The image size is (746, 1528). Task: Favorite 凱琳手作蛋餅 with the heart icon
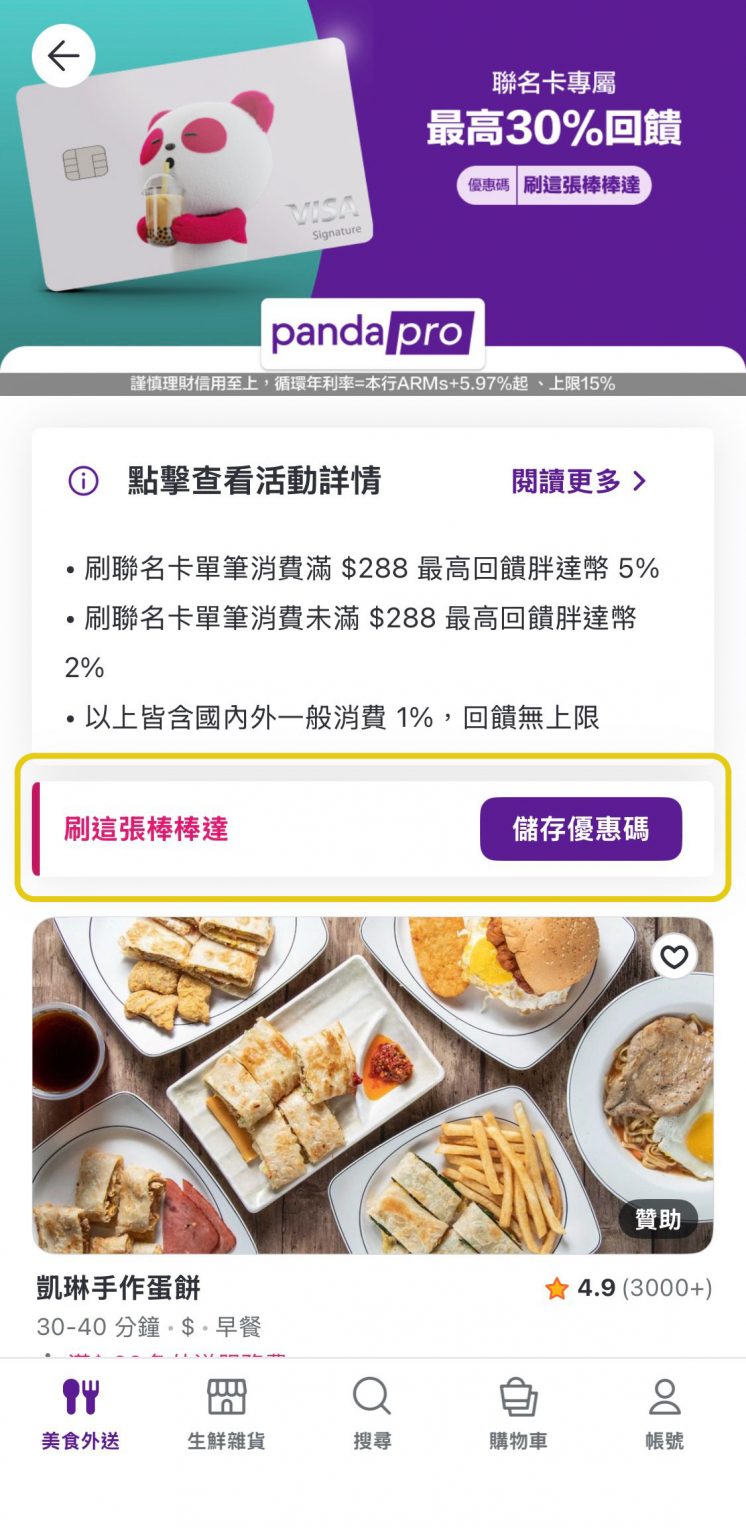click(x=675, y=957)
